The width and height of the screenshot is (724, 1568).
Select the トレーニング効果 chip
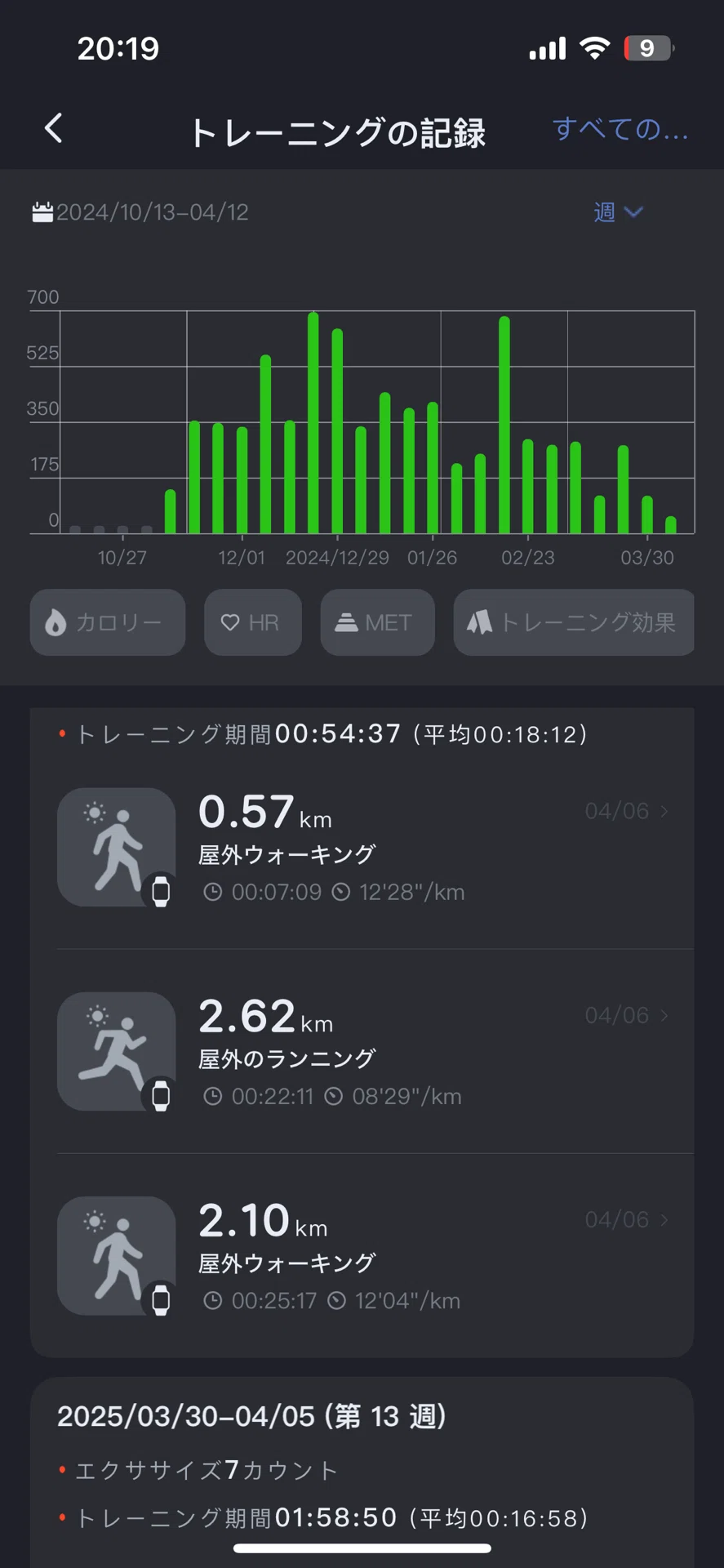click(574, 622)
